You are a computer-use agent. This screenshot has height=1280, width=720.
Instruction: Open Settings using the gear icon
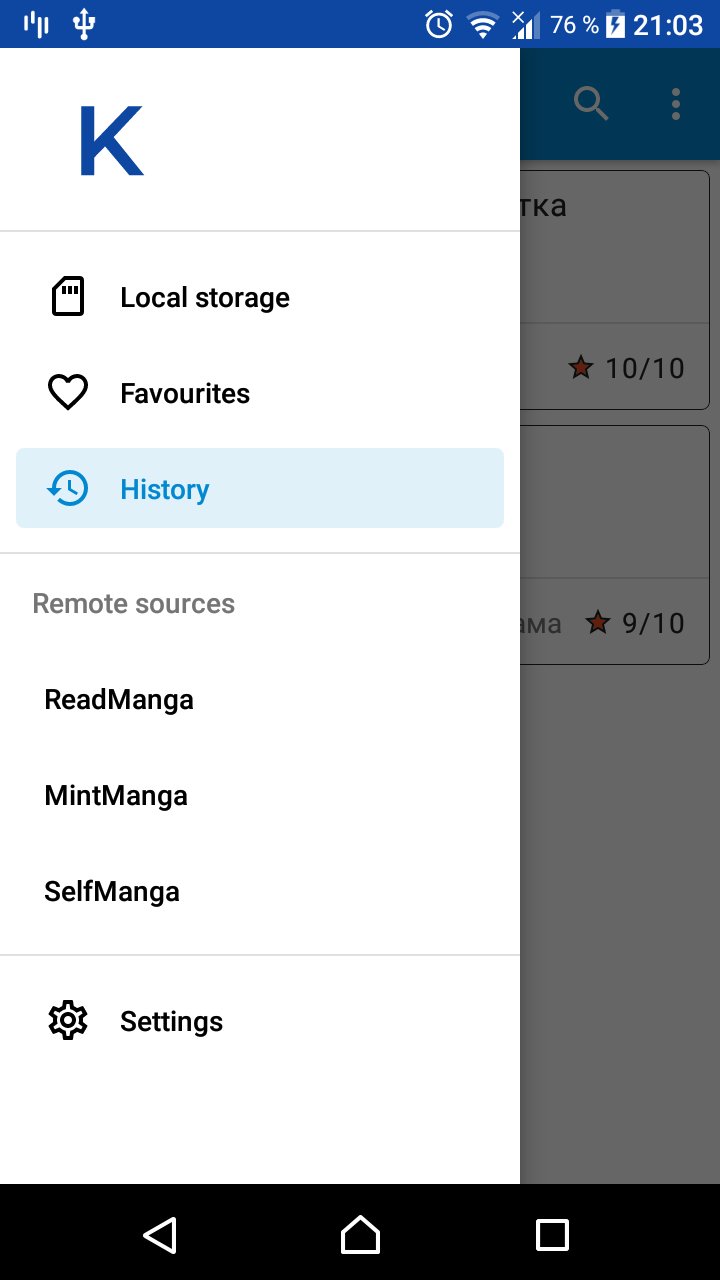67,1020
